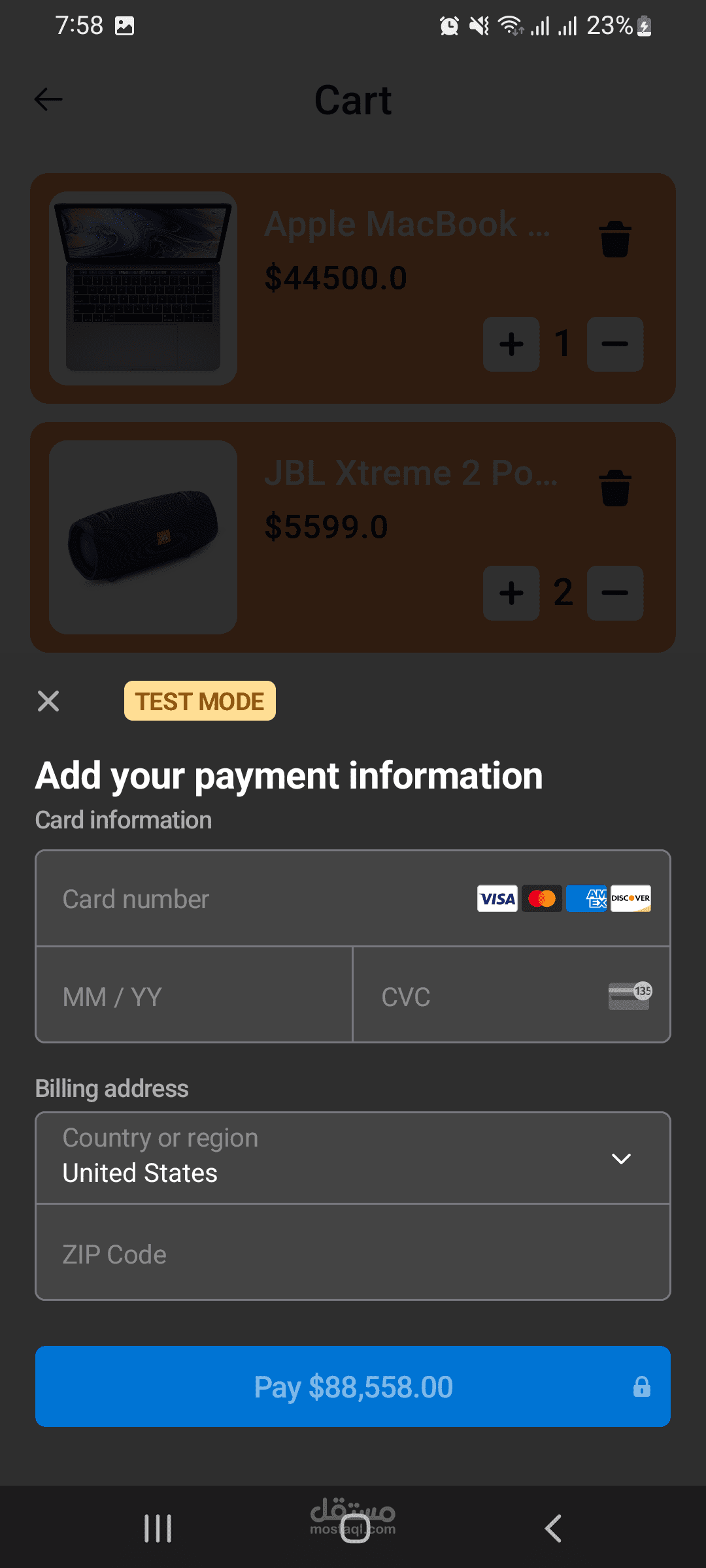This screenshot has height=1568, width=706.
Task: Close the payment sheet
Action: (x=48, y=701)
